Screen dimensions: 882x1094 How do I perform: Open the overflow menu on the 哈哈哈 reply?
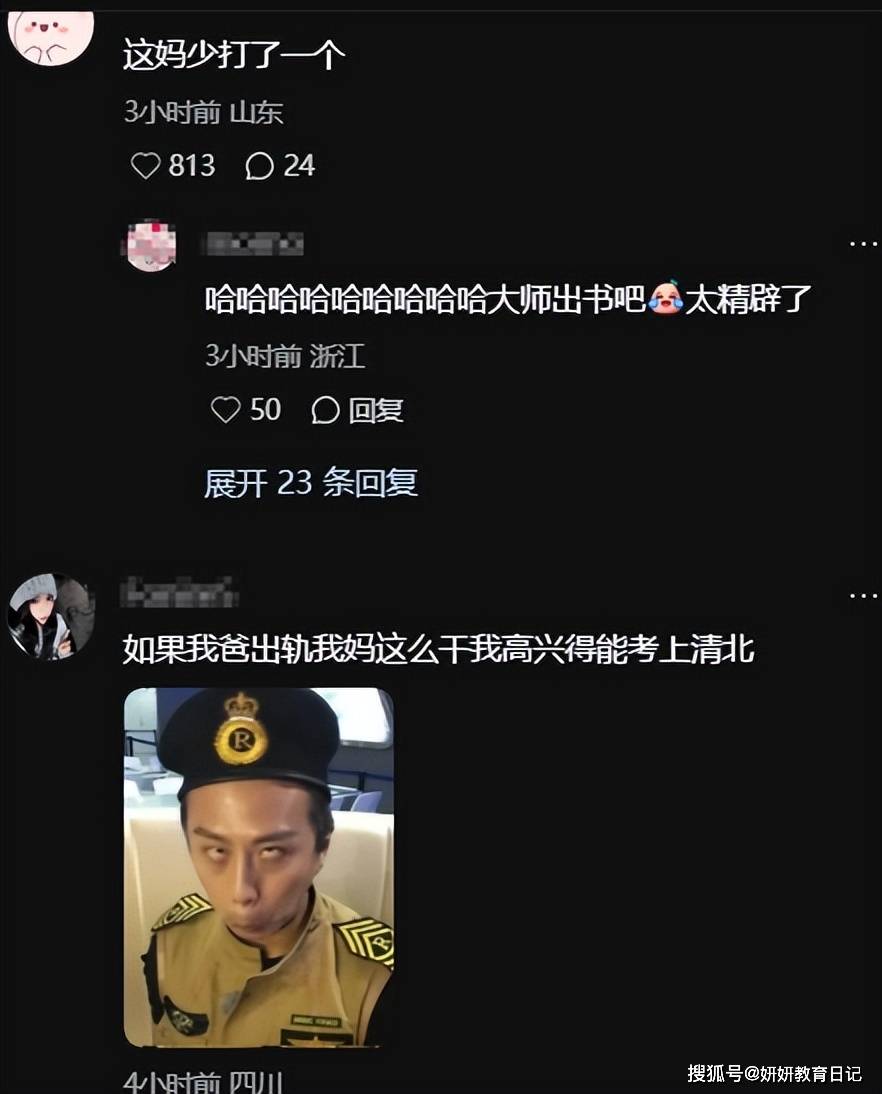(862, 243)
